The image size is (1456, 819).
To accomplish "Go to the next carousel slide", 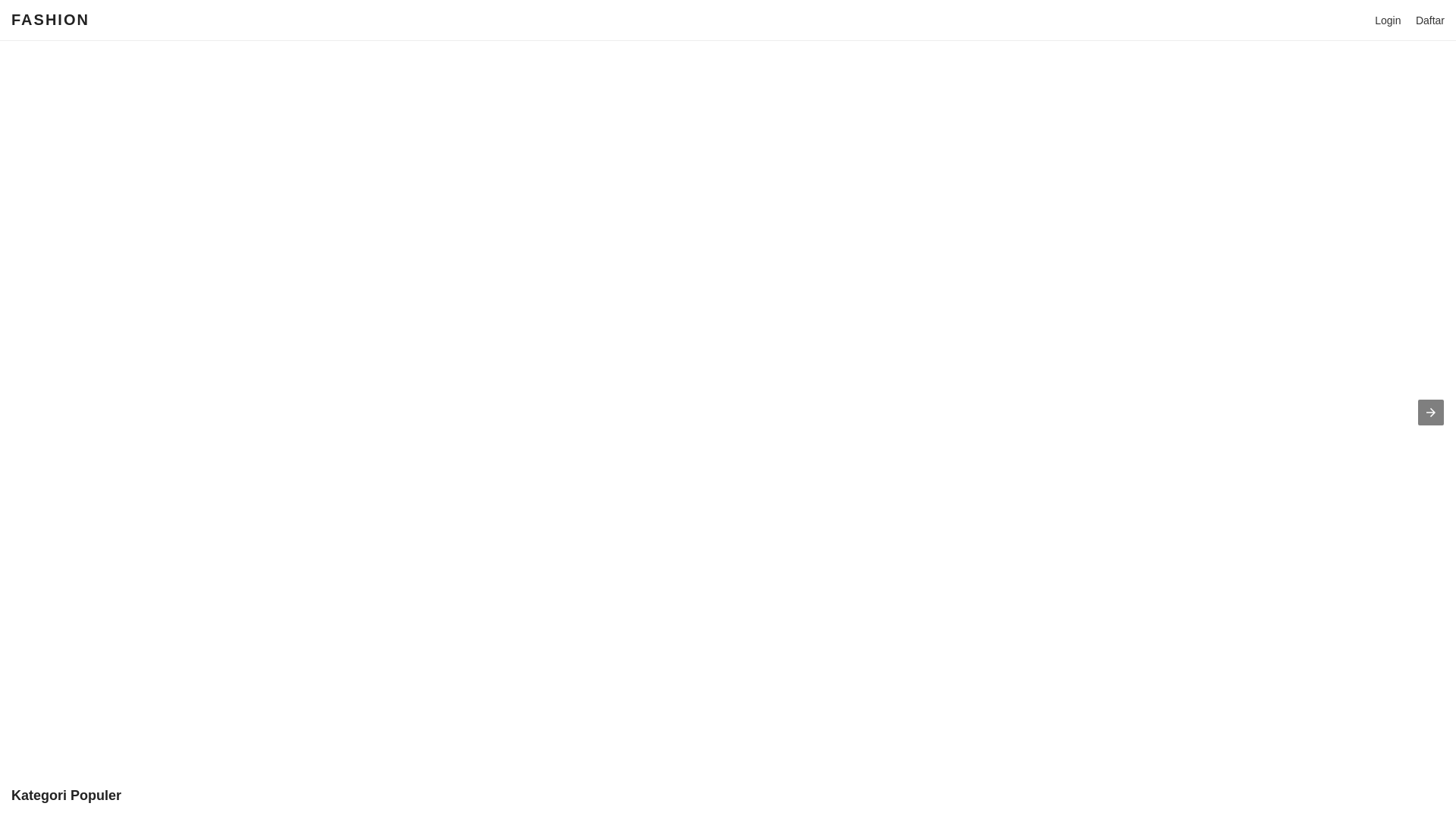I will coord(1430,413).
